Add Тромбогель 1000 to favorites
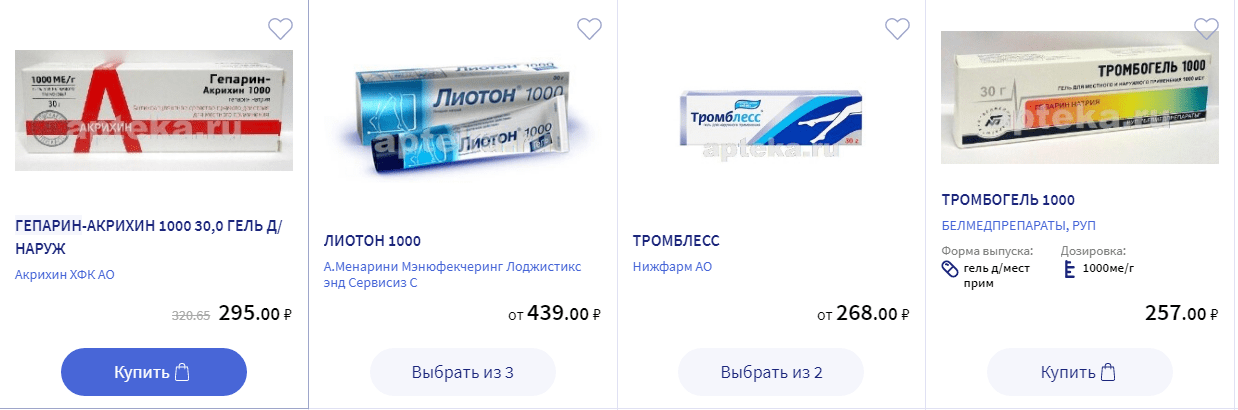 pos(1207,29)
